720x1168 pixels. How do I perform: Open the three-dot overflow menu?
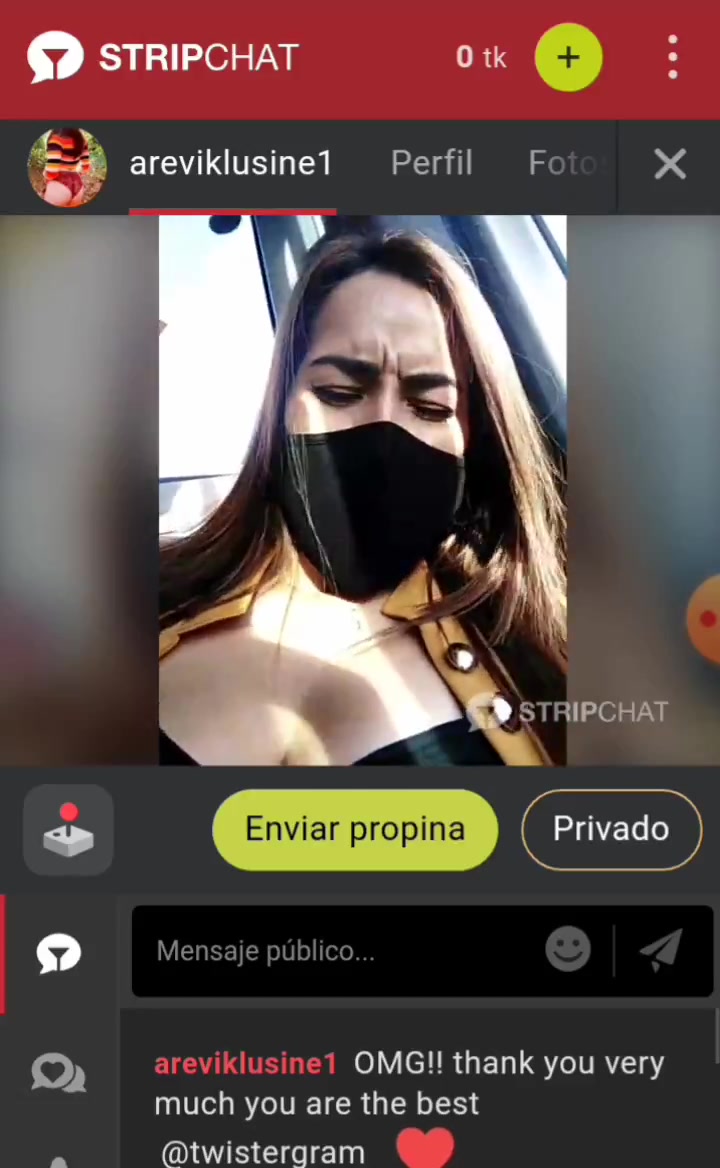pos(672,58)
